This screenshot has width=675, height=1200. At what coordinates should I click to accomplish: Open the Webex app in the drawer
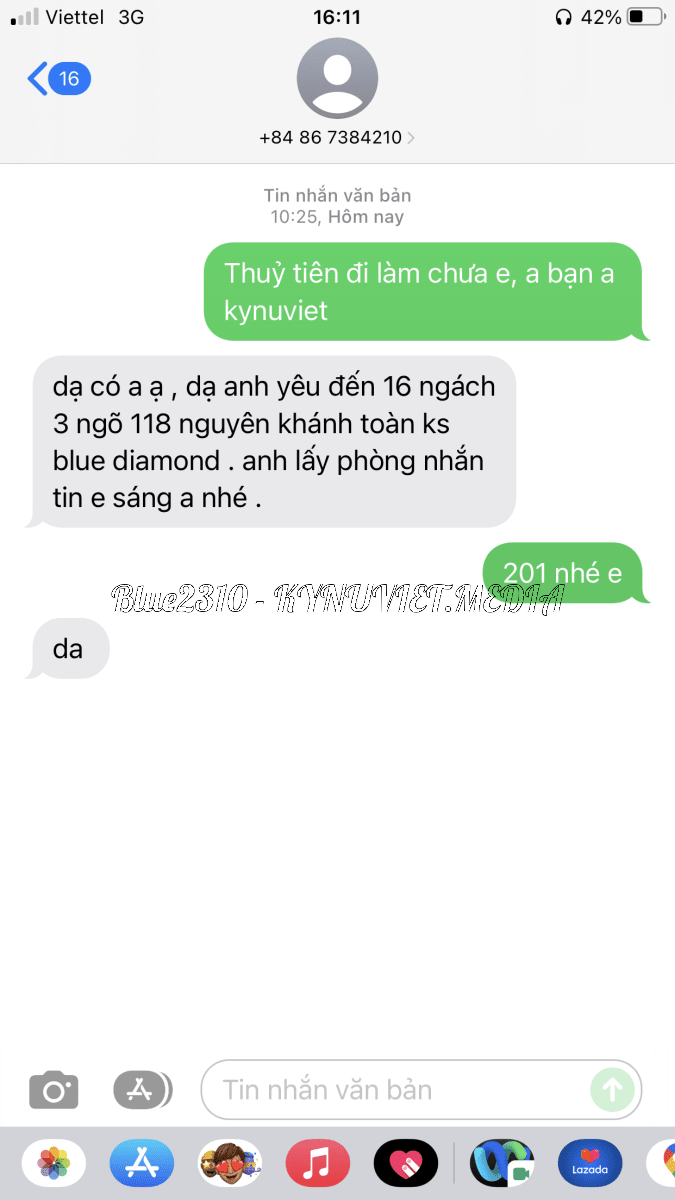coord(503,1163)
